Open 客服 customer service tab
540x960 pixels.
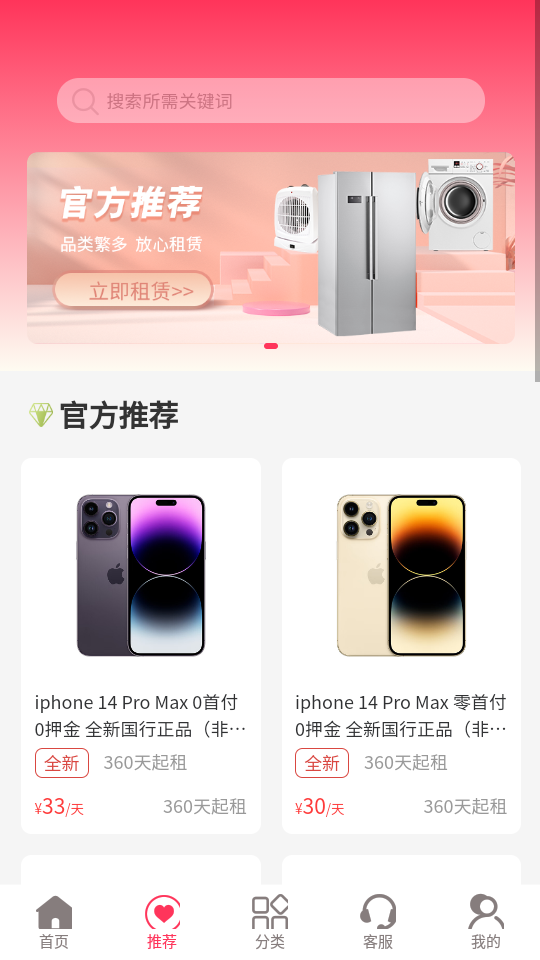[378, 923]
